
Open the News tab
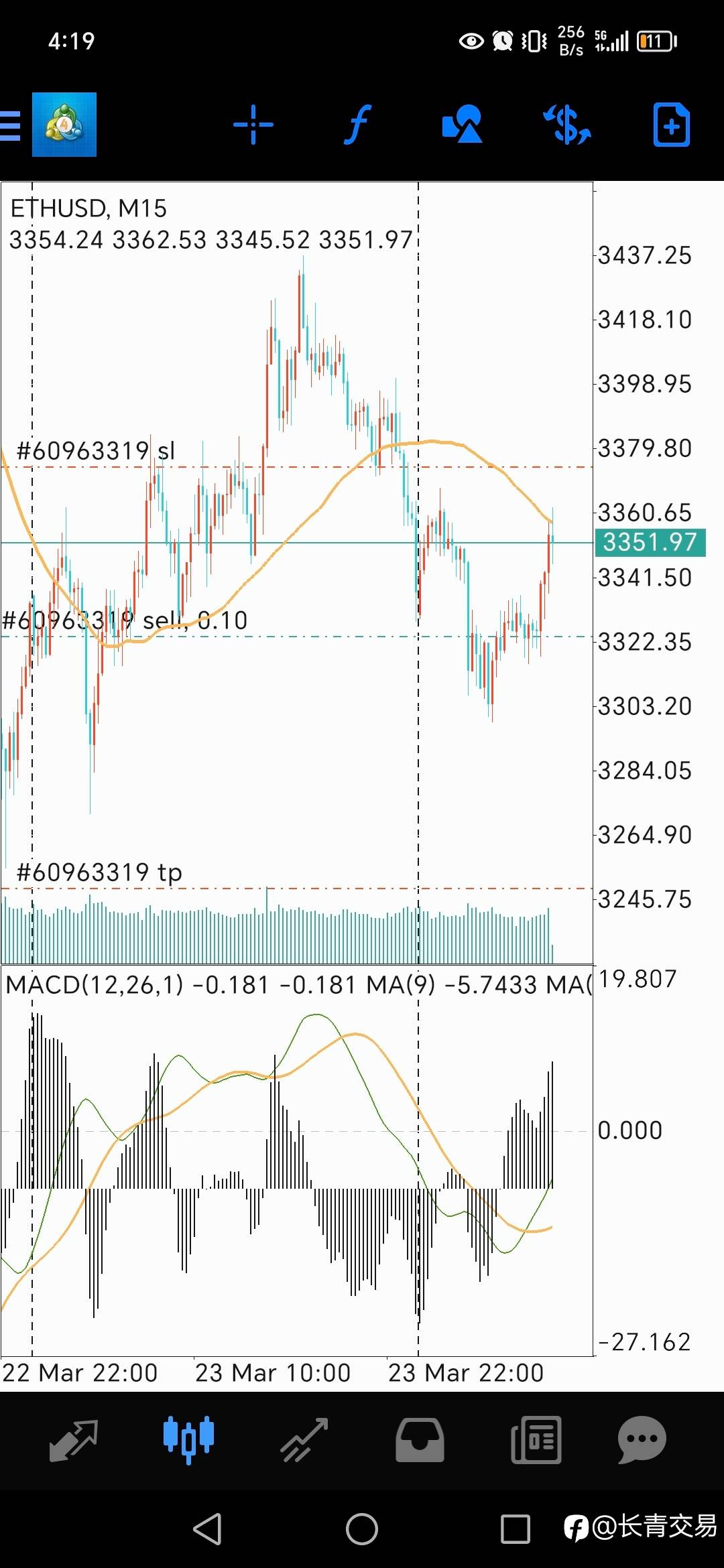(x=536, y=1440)
